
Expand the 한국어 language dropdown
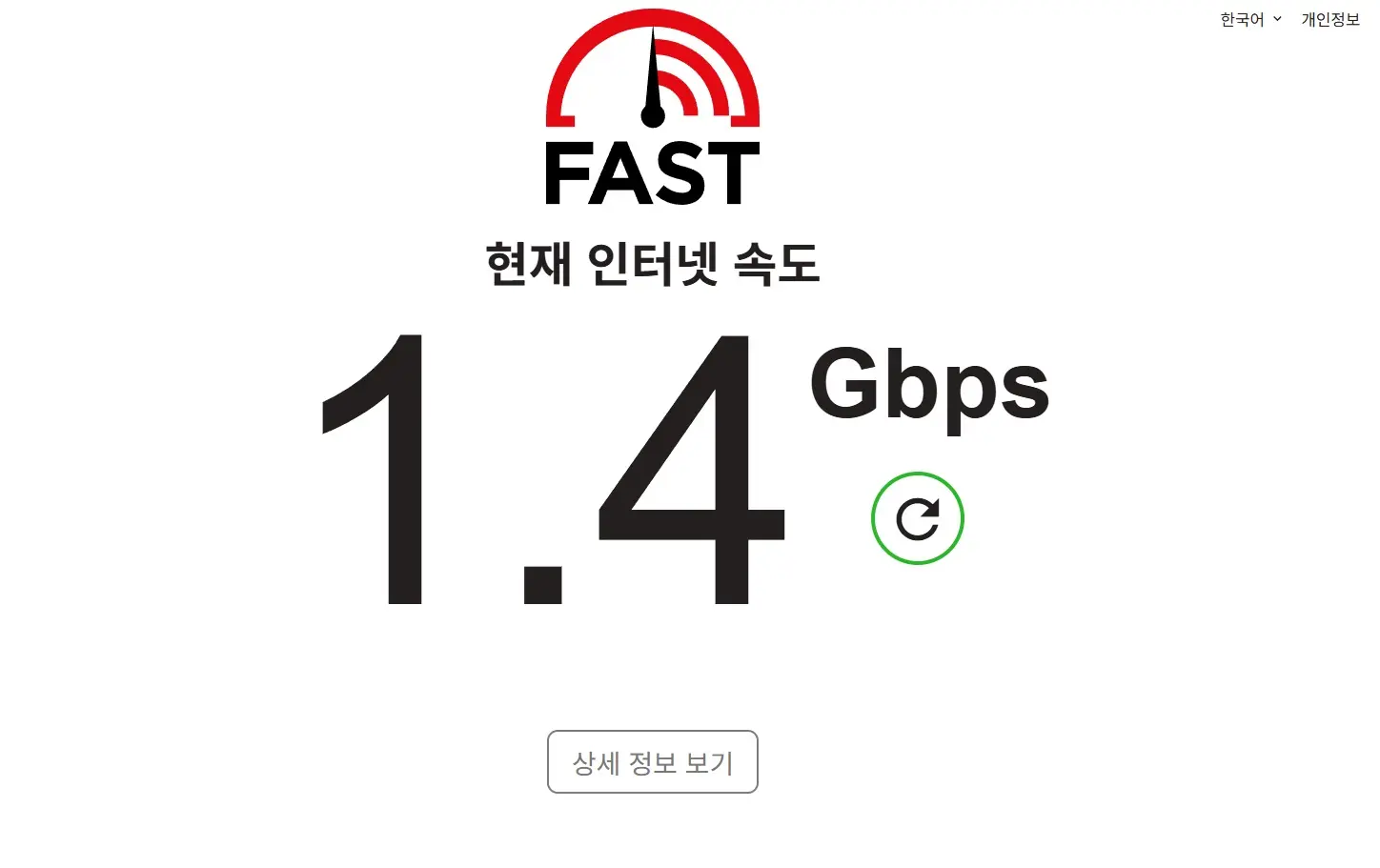1250,19
